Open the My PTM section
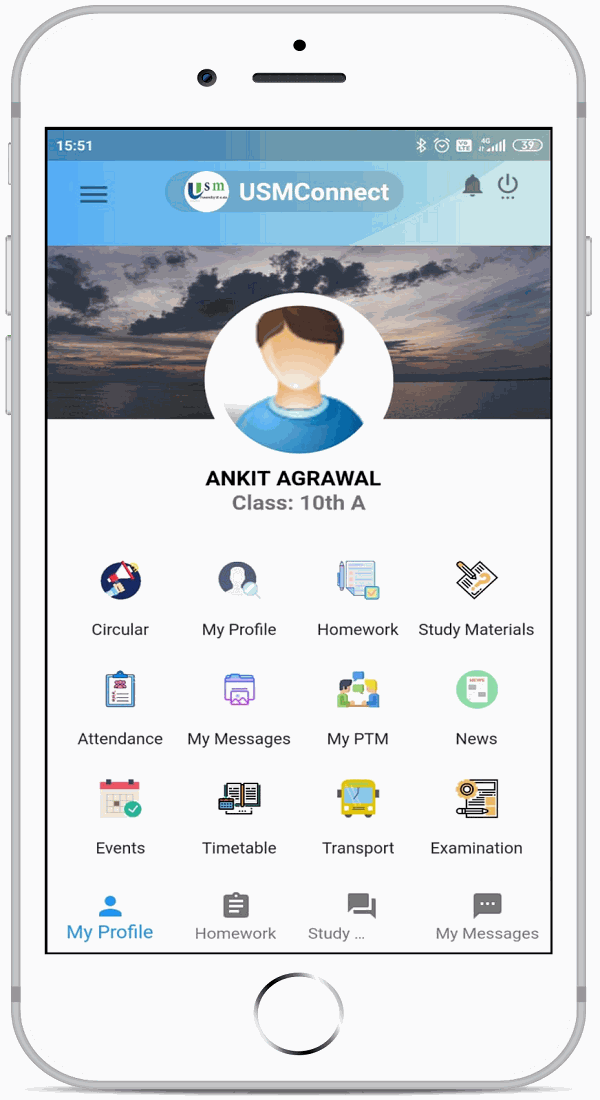This screenshot has height=1100, width=600. tap(358, 708)
